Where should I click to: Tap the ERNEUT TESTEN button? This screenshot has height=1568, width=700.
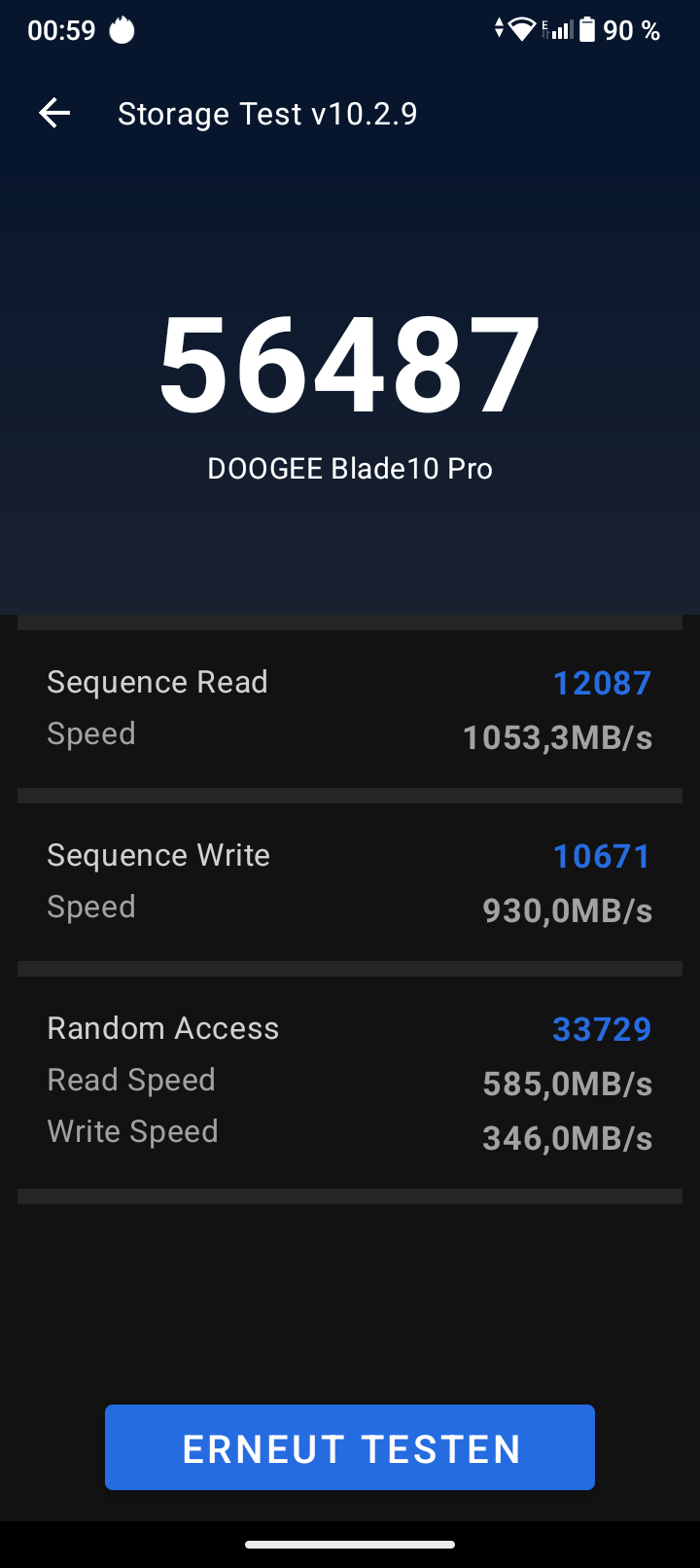350,1447
